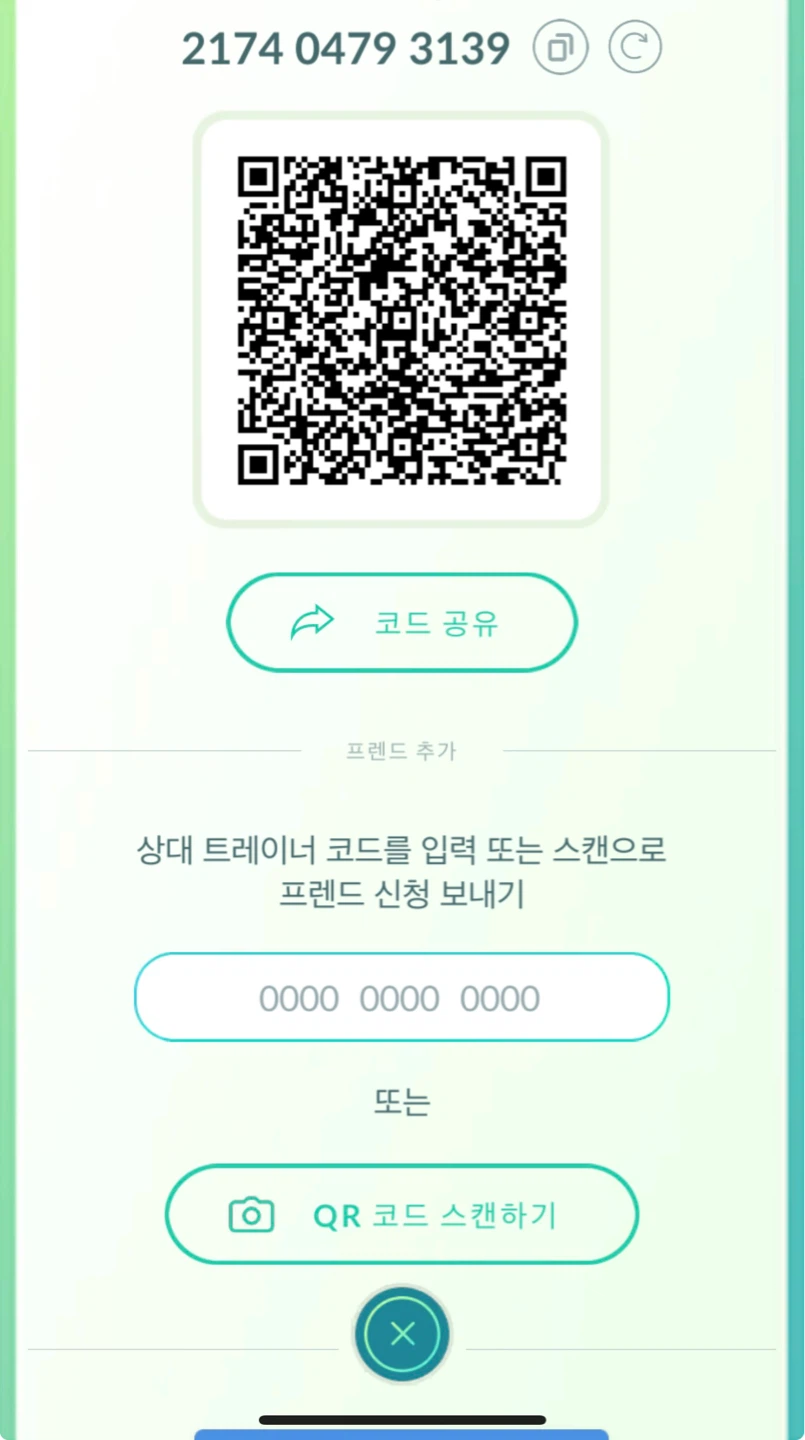
Task: Close the friend screen with X
Action: 402,1333
